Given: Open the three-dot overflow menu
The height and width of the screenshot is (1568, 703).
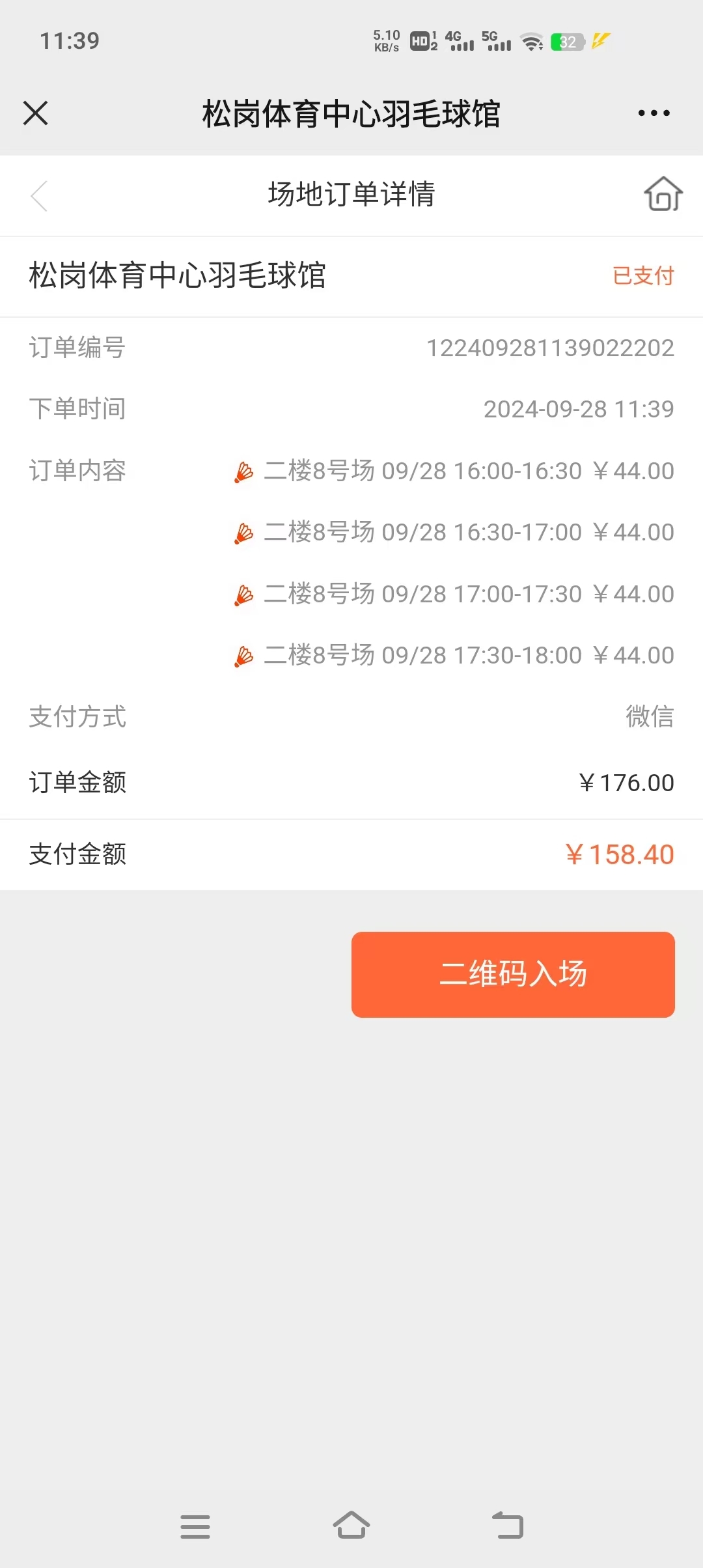Looking at the screenshot, I should tap(654, 113).
